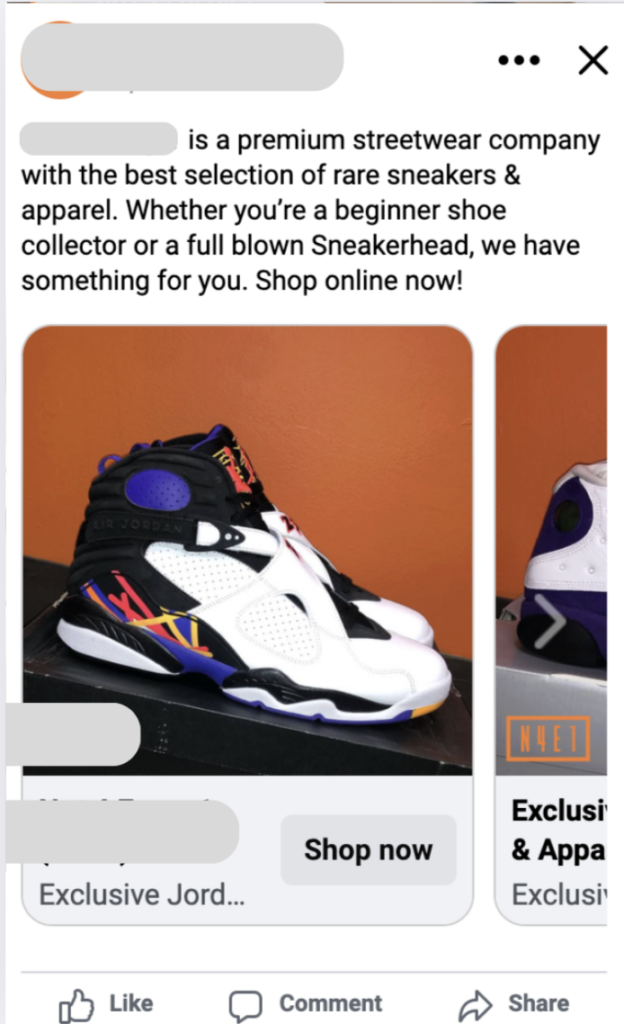Share this post

(513, 1003)
